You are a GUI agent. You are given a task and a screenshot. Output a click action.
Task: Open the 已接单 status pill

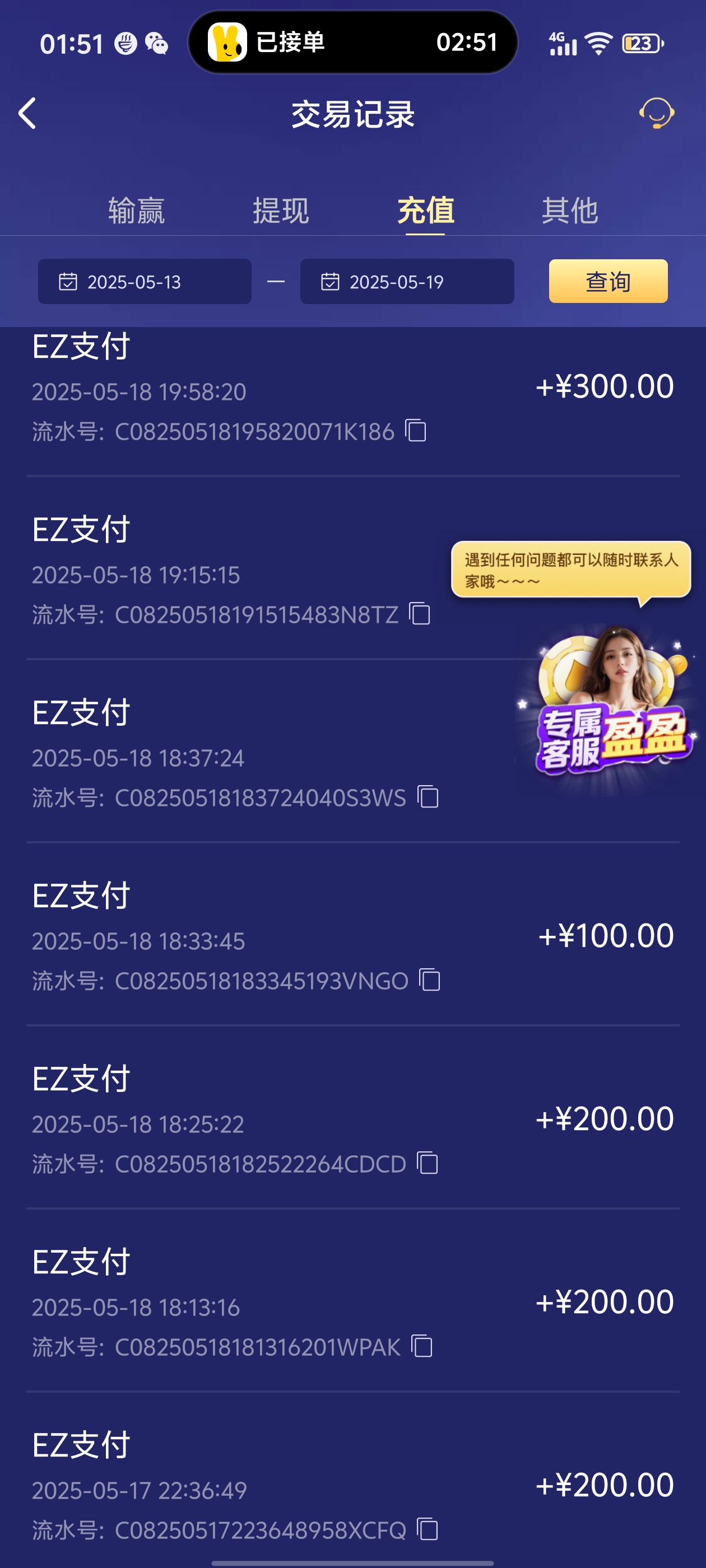coord(352,43)
